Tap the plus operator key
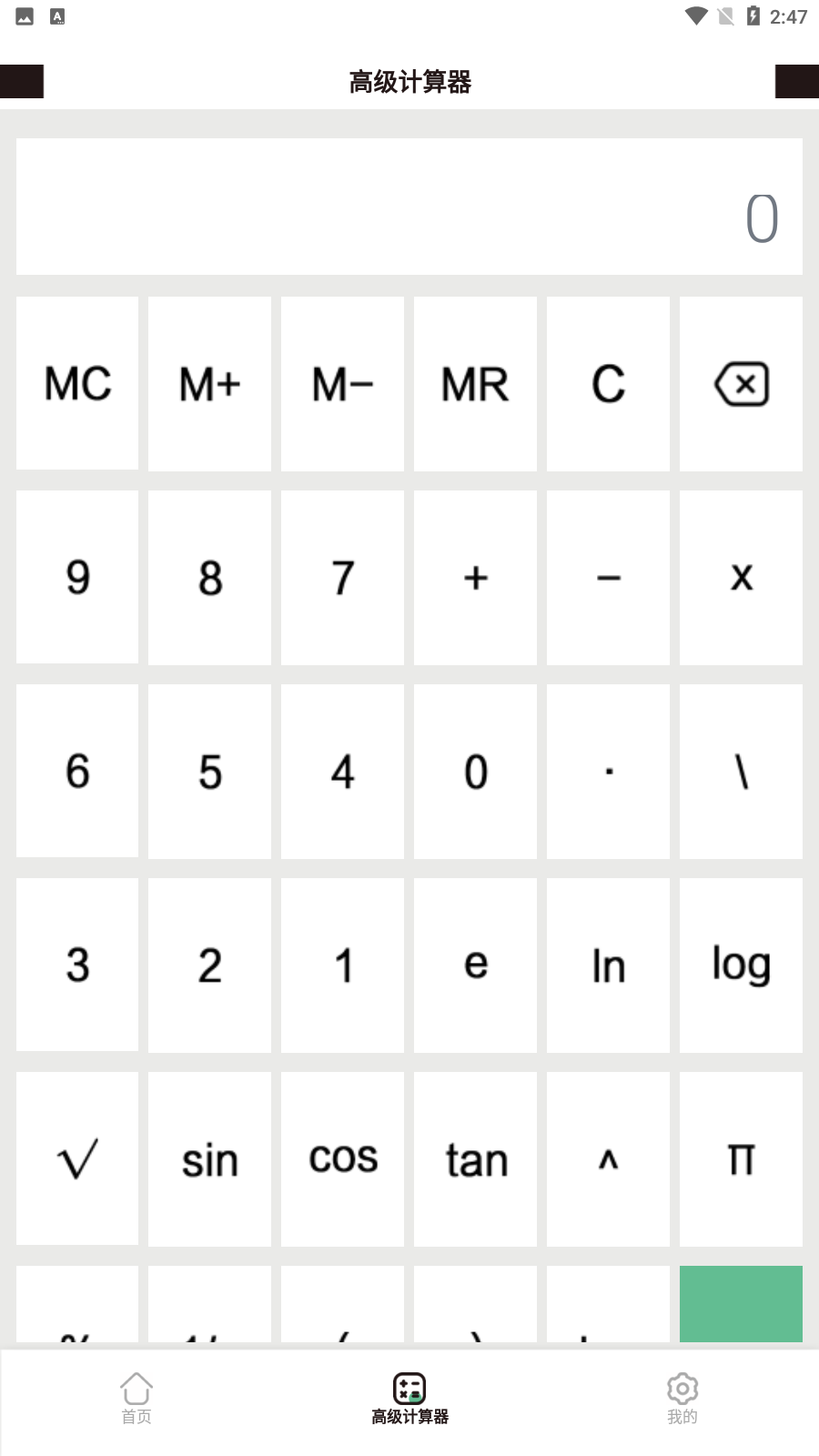The height and width of the screenshot is (1456, 819). 475,577
